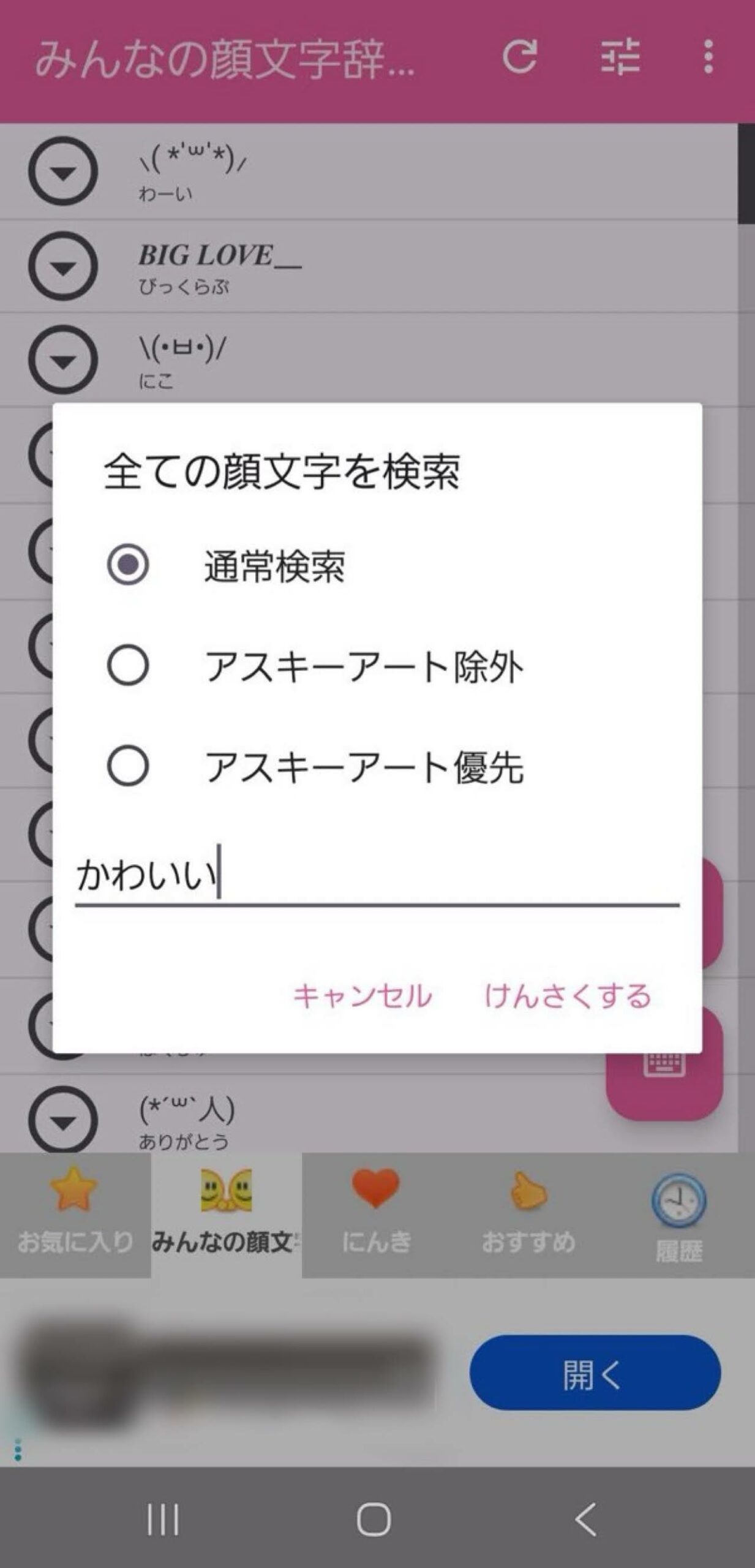This screenshot has width=755, height=1568.
Task: Go back using the system back button
Action: pos(585,1519)
